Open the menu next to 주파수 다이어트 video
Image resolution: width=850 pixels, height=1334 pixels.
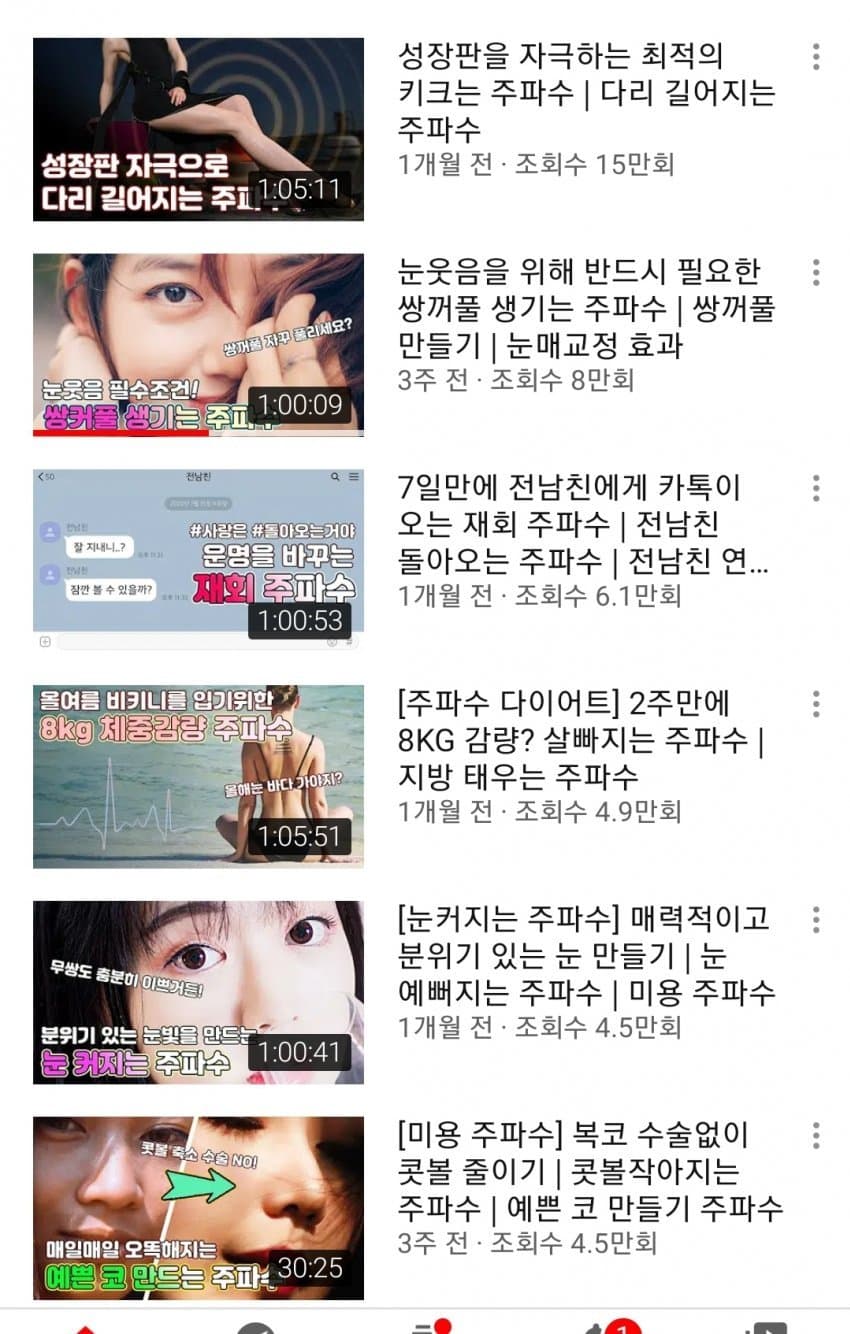click(816, 704)
